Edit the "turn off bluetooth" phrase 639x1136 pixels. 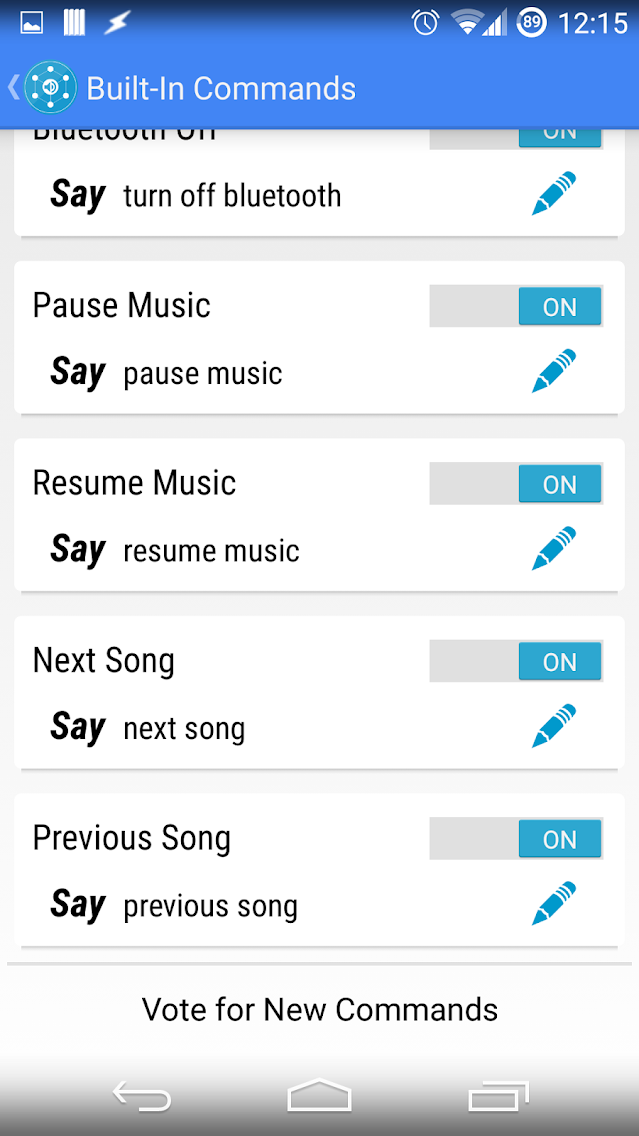[553, 194]
